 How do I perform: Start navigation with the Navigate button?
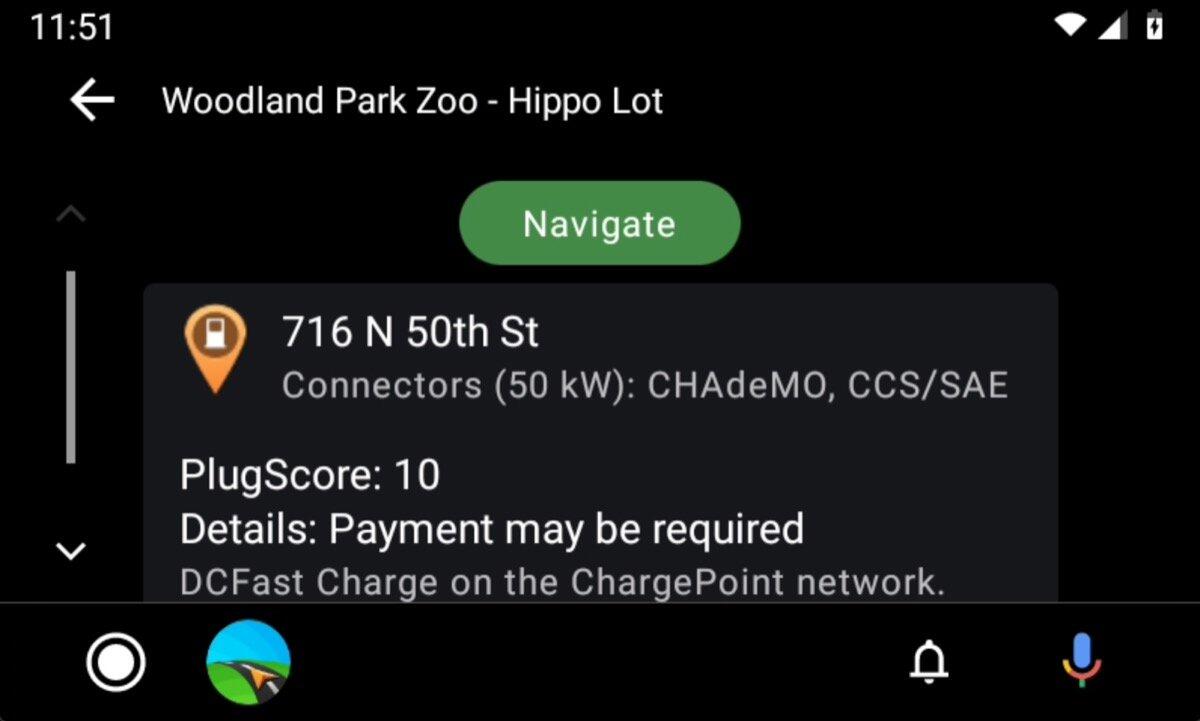599,223
